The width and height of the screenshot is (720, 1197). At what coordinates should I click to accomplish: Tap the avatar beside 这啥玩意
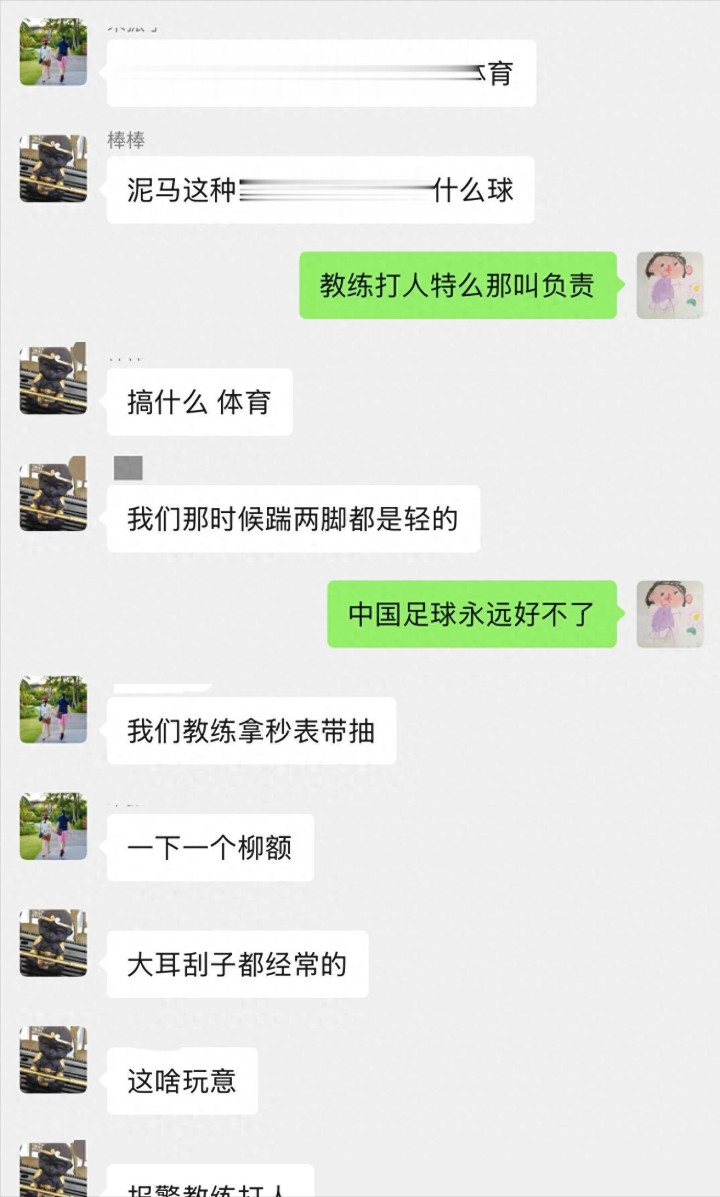tap(53, 1060)
